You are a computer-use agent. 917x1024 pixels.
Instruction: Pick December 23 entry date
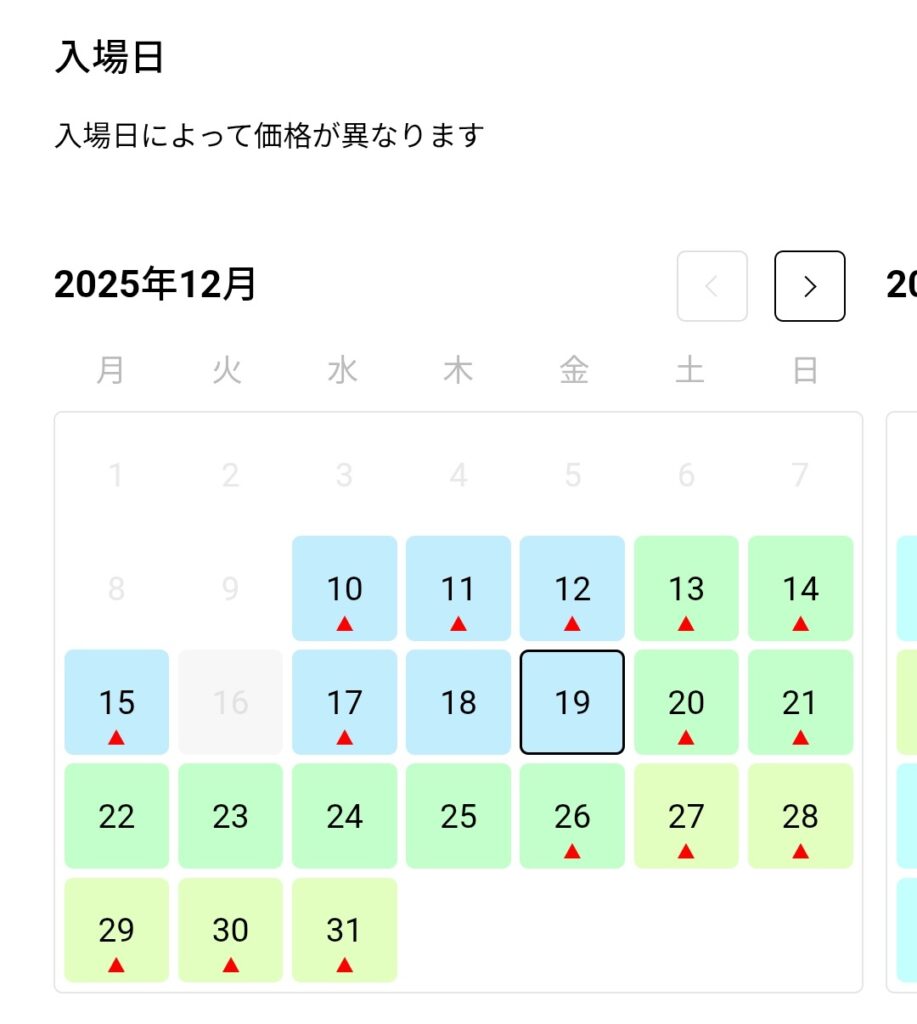click(x=230, y=816)
